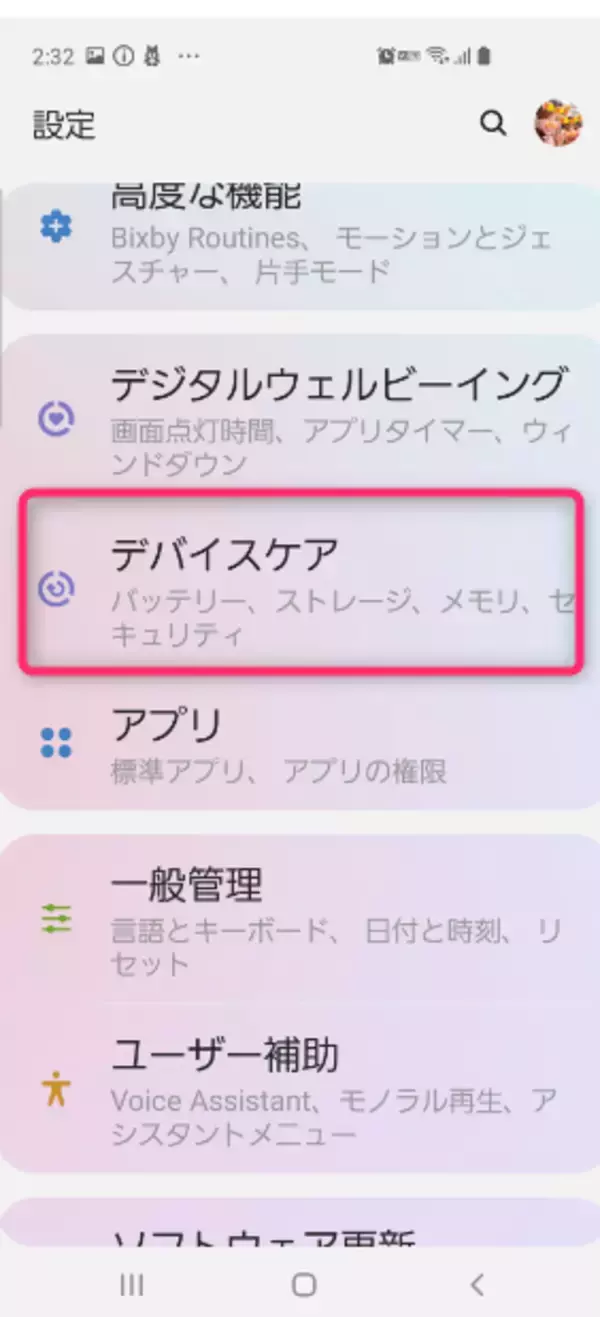
Task: Tap the system back button
Action: [476, 1285]
